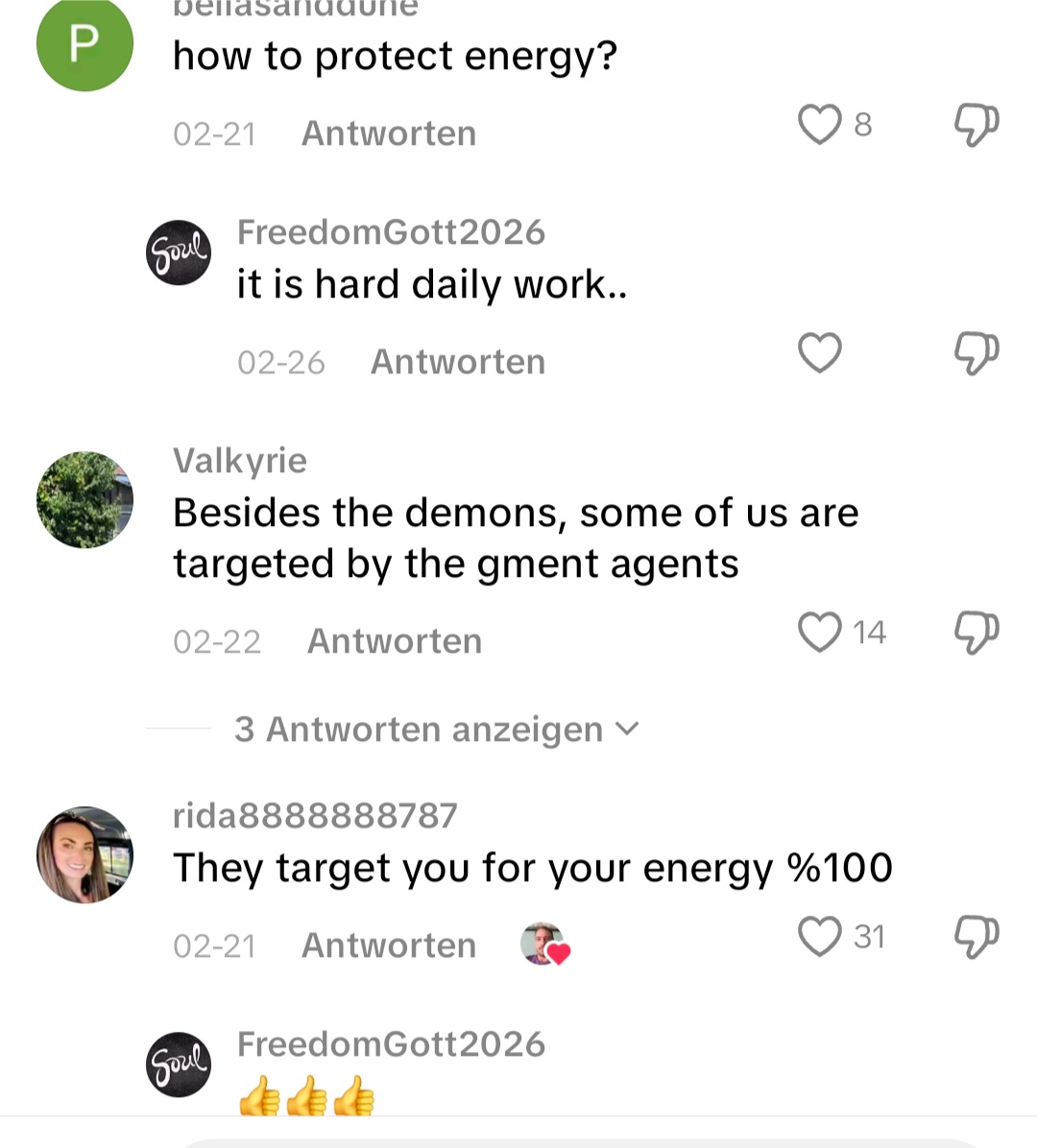Viewport: 1037px width, 1148px height.
Task: Open Valkyrie's profile picture
Action: pos(84,499)
